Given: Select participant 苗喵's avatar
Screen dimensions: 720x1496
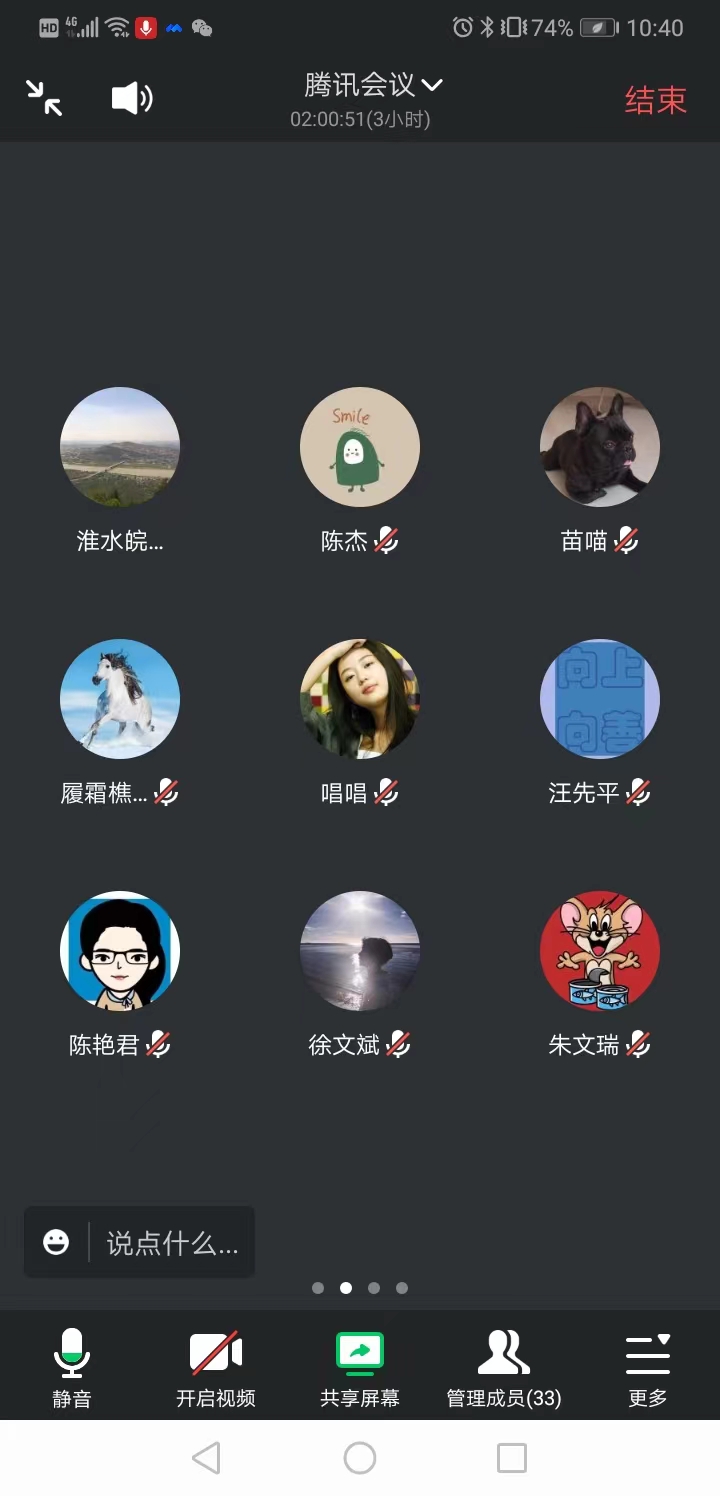Looking at the screenshot, I should tap(600, 447).
